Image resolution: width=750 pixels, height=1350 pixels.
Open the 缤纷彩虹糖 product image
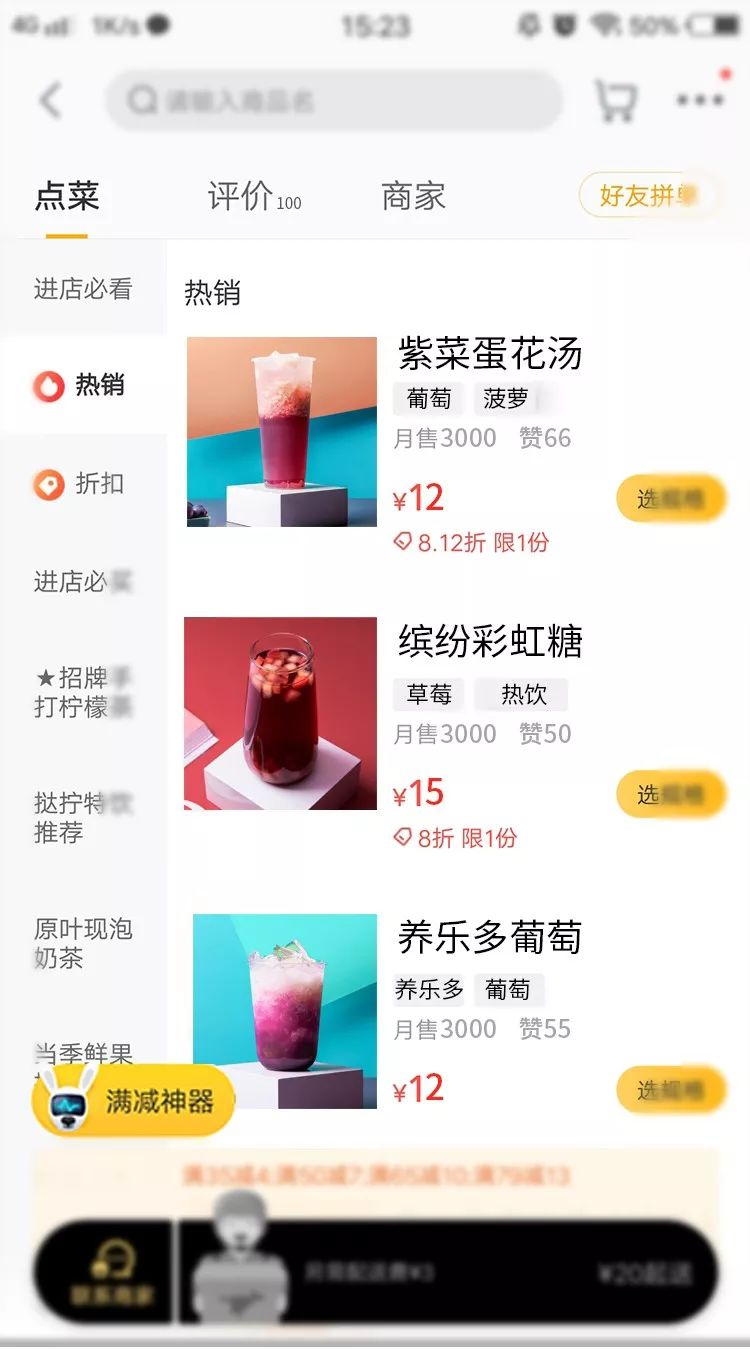[x=281, y=713]
